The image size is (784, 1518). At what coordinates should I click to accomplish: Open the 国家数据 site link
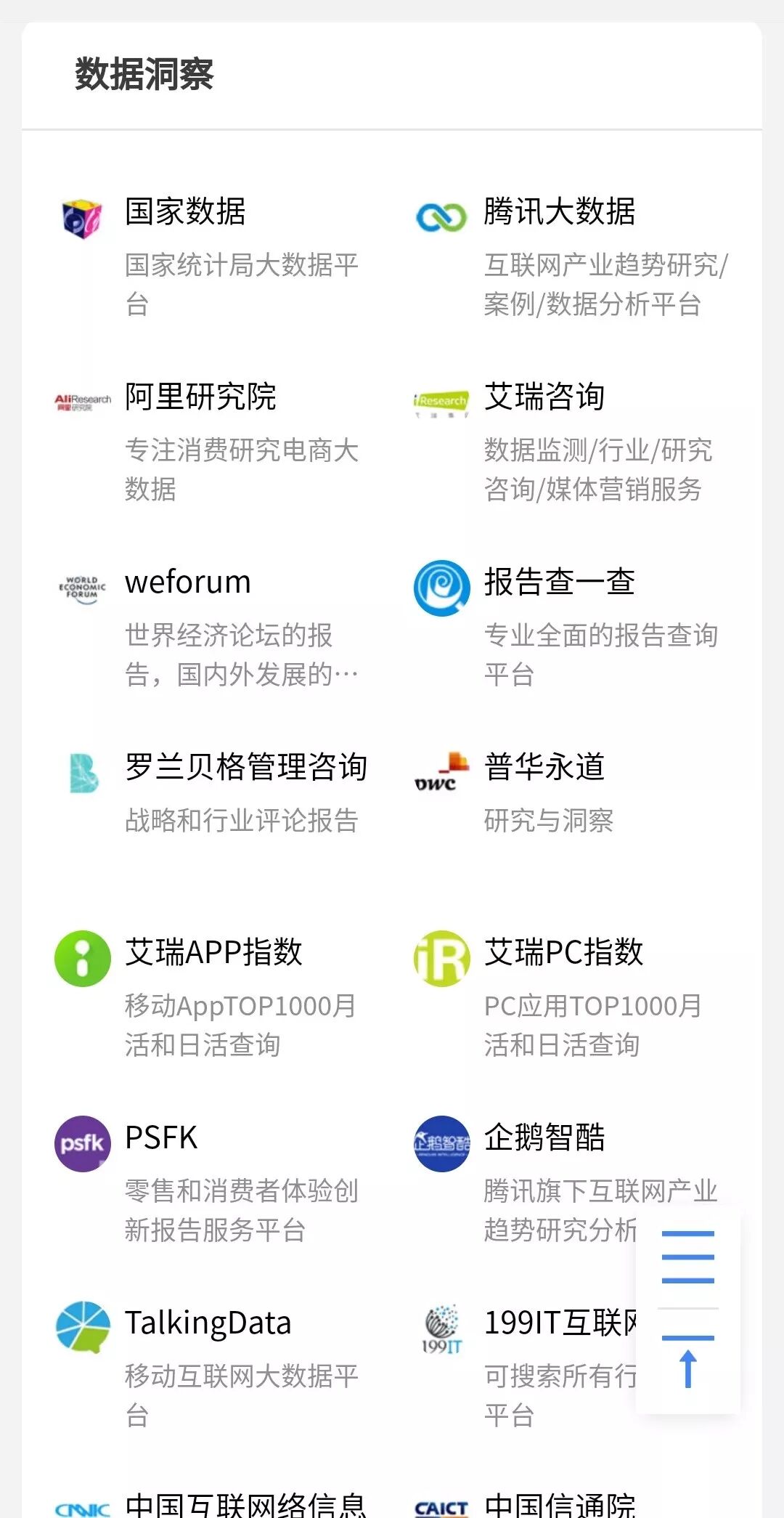pyautogui.click(x=185, y=212)
